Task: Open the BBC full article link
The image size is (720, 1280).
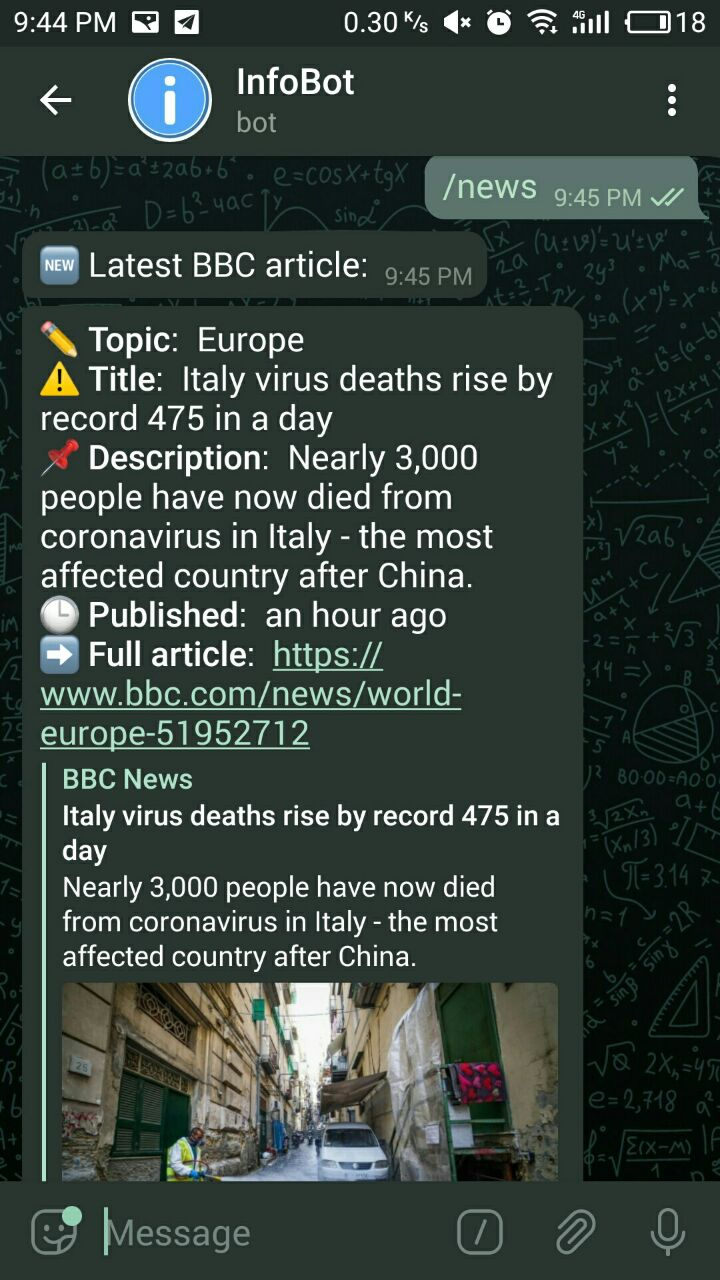Action: [x=250, y=695]
